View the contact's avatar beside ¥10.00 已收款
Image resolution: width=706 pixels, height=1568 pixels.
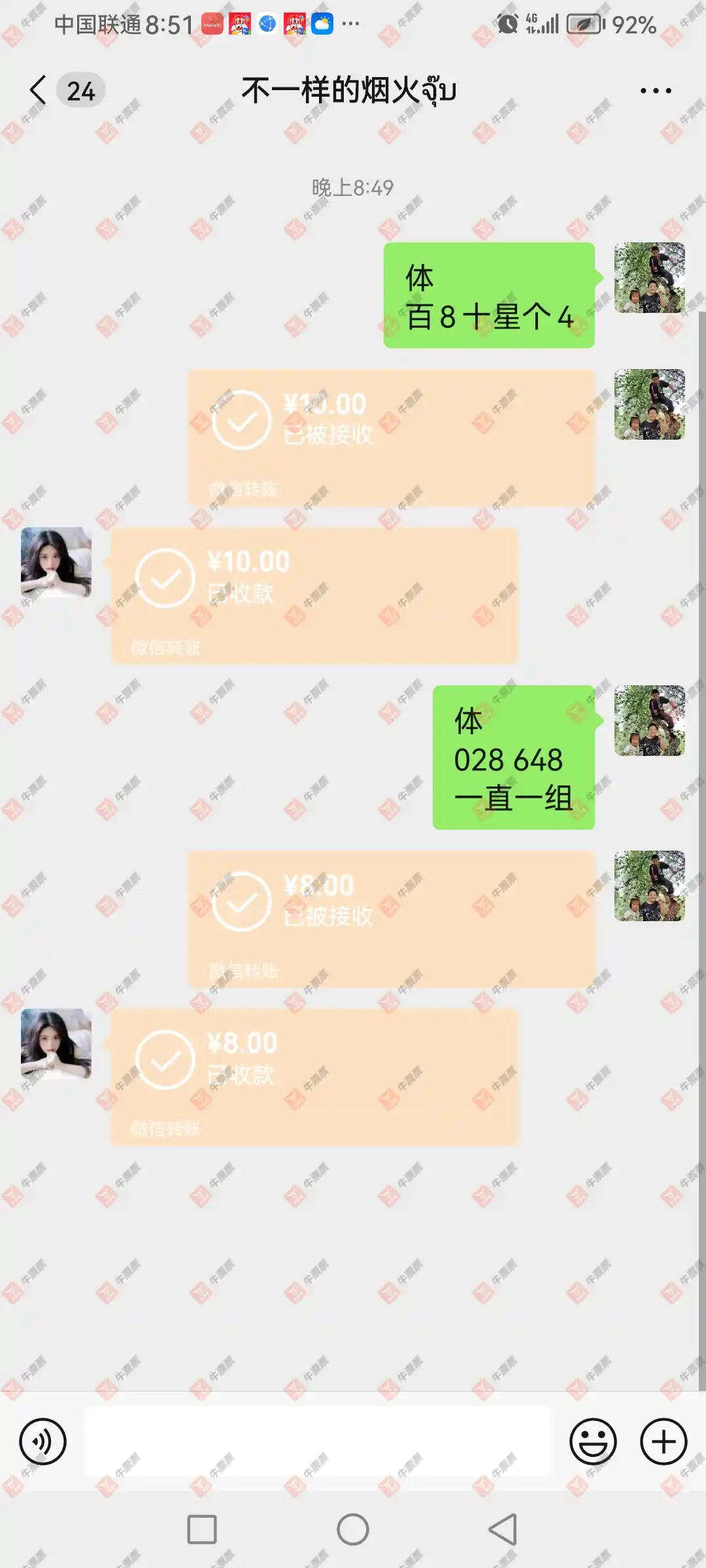pyautogui.click(x=56, y=562)
